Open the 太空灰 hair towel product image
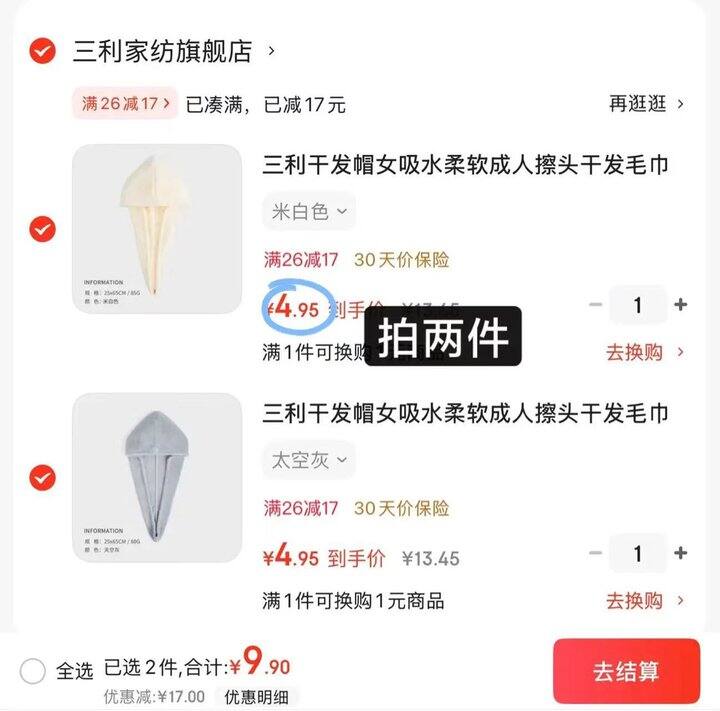The width and height of the screenshot is (720, 711). (x=157, y=477)
